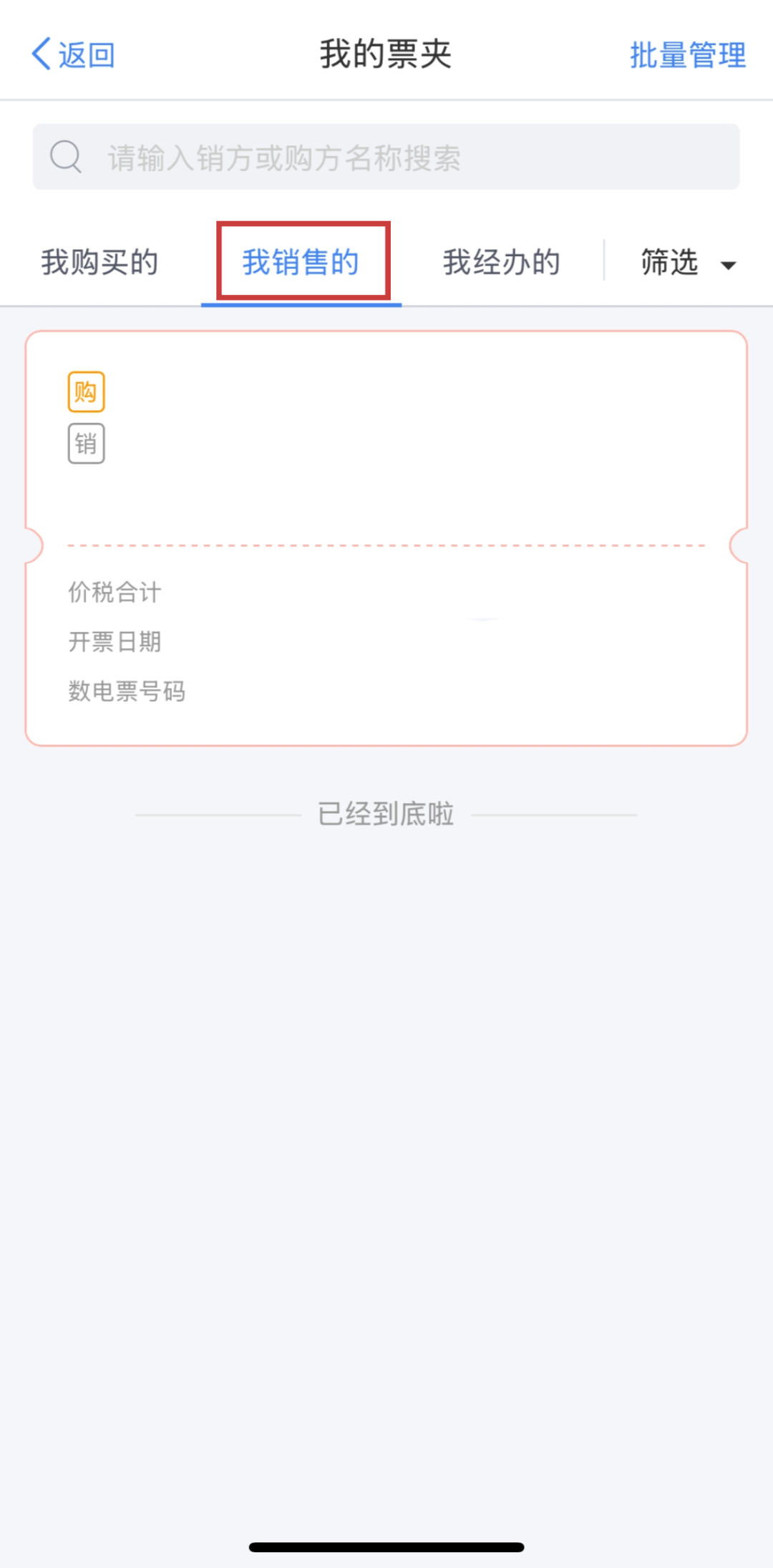773x1568 pixels.
Task: Tap the seller/buyer name search box
Action: pyautogui.click(x=386, y=157)
